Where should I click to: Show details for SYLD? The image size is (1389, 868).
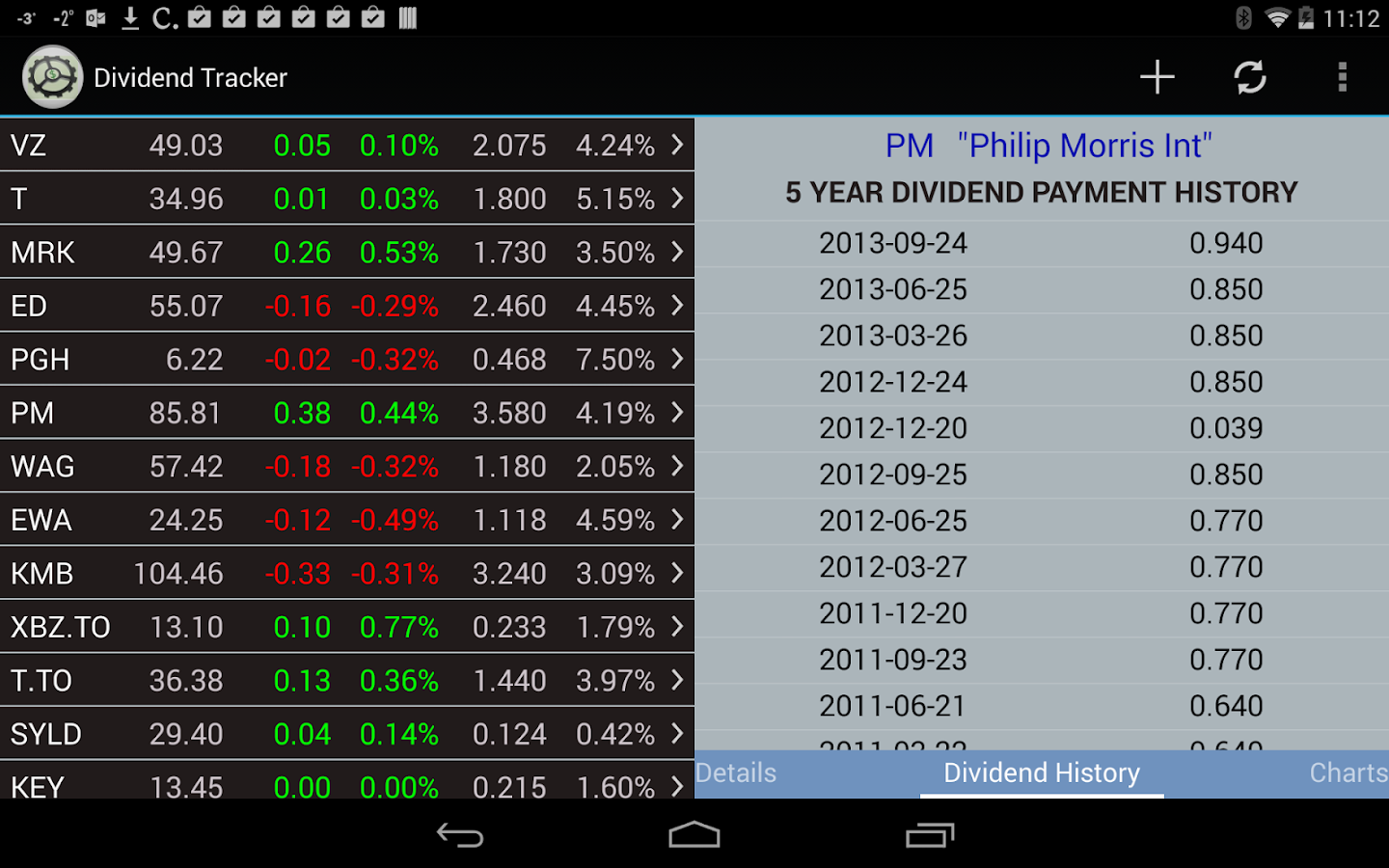(347, 735)
